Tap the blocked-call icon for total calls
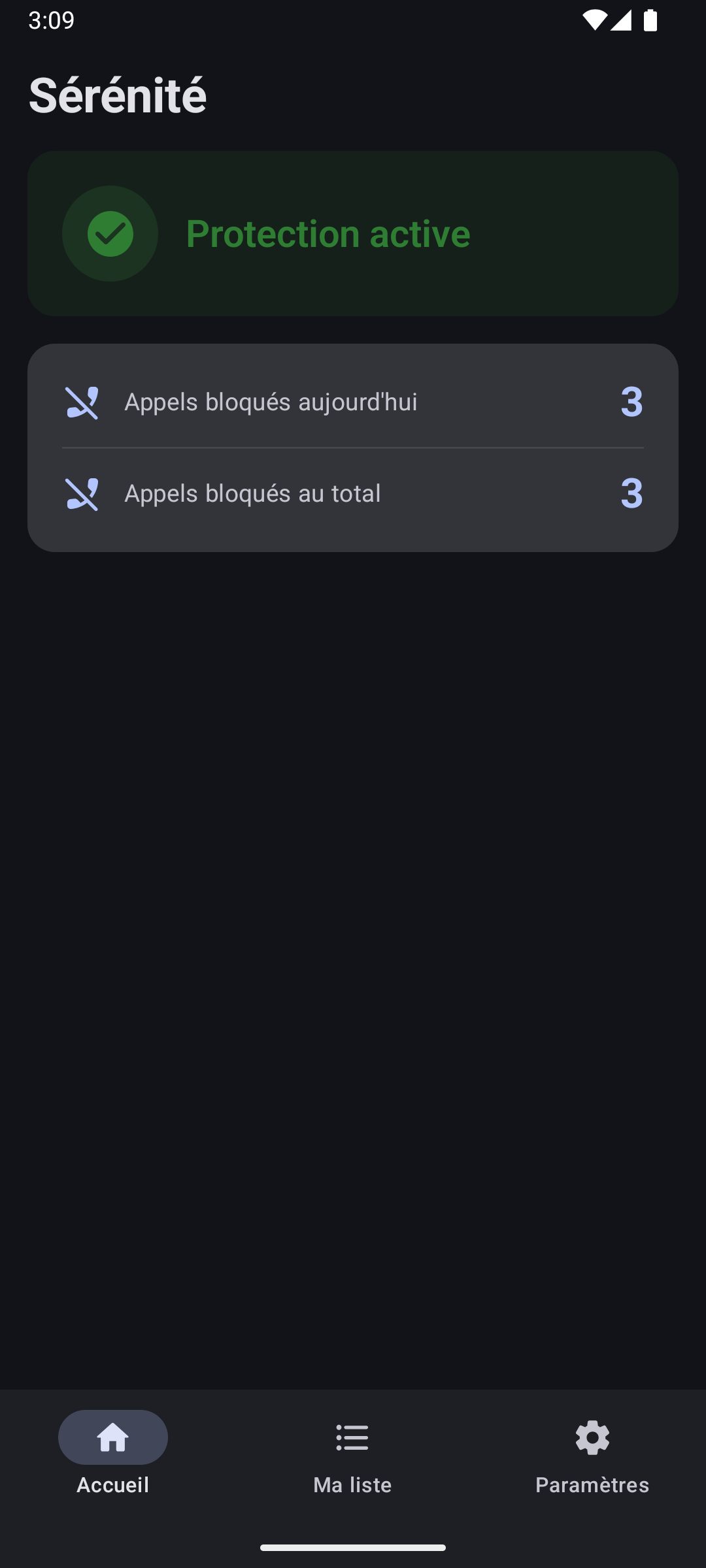Image resolution: width=706 pixels, height=1568 pixels. (x=83, y=495)
